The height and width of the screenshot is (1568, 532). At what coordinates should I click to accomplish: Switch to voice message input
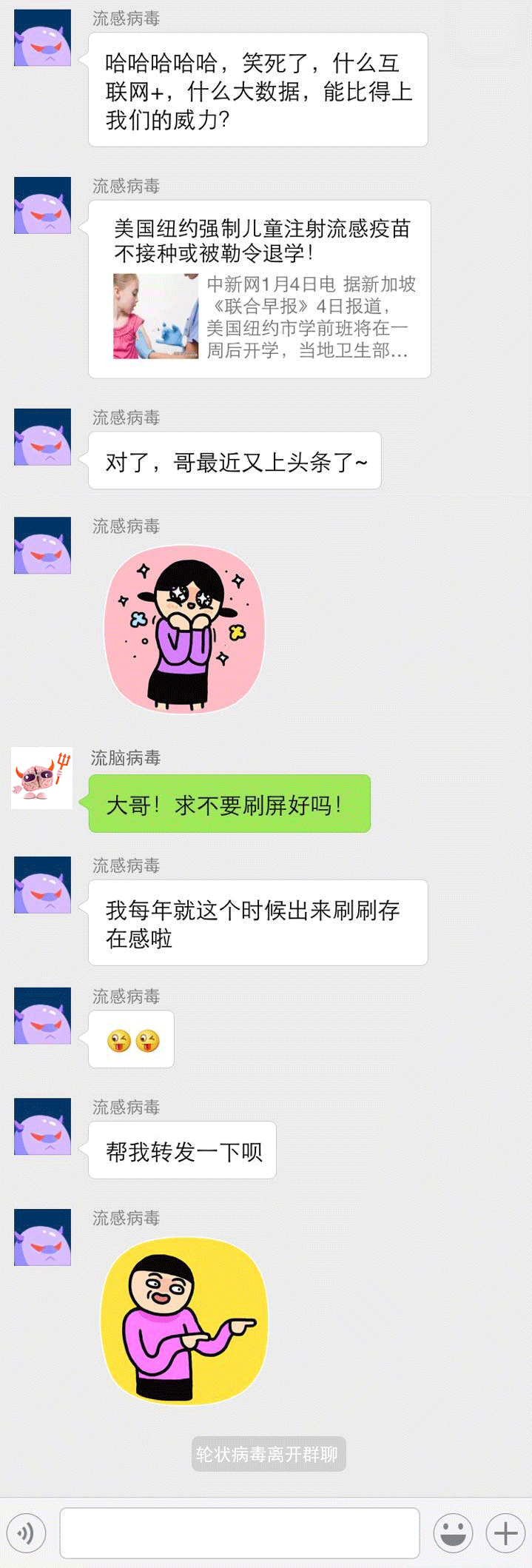[27, 1532]
